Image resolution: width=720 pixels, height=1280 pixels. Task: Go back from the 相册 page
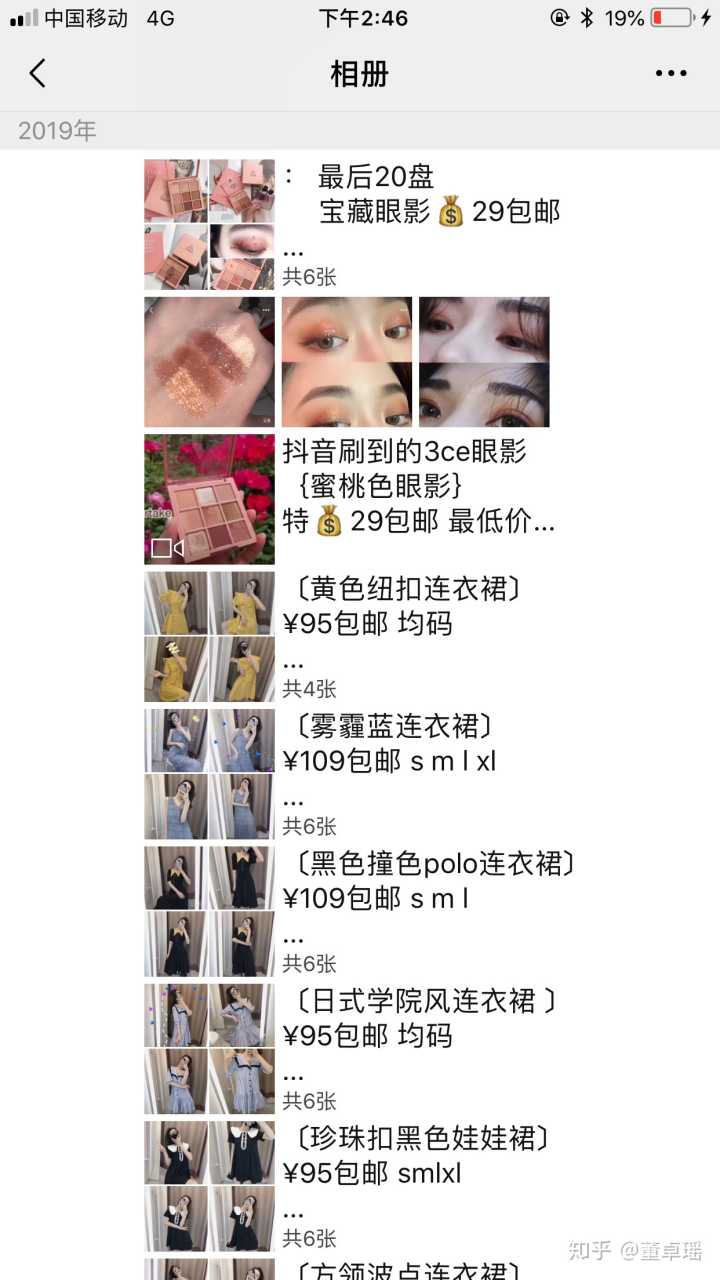tap(38, 73)
